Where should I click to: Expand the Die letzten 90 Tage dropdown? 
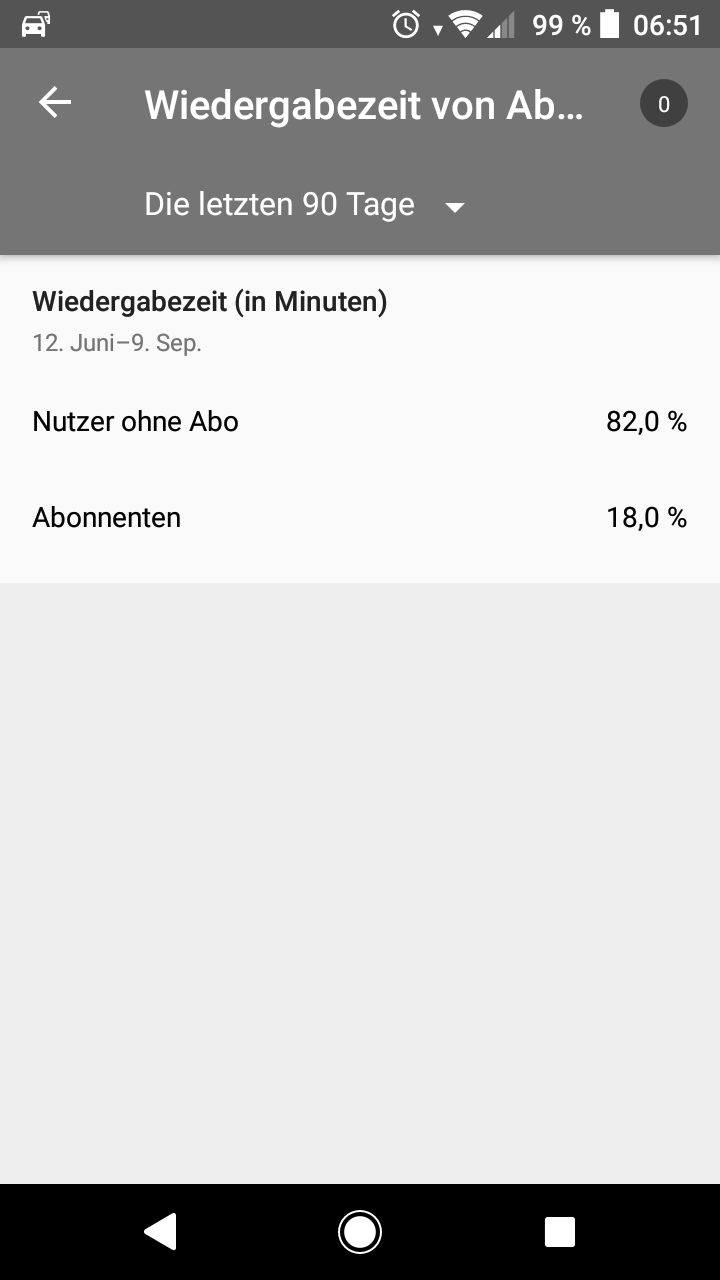point(305,205)
